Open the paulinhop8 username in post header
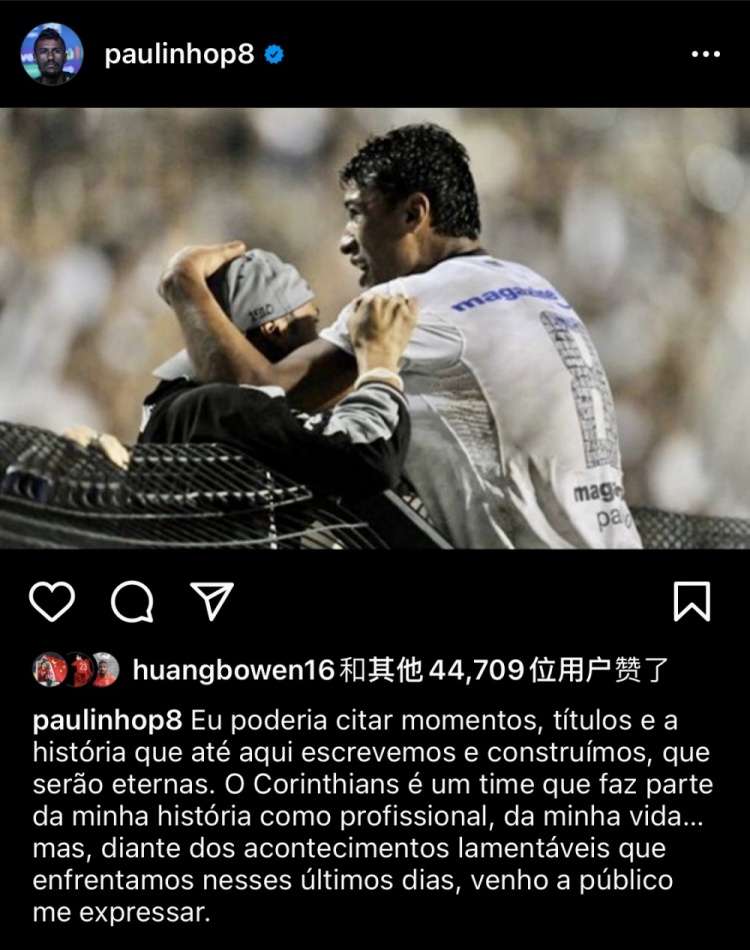 179,54
